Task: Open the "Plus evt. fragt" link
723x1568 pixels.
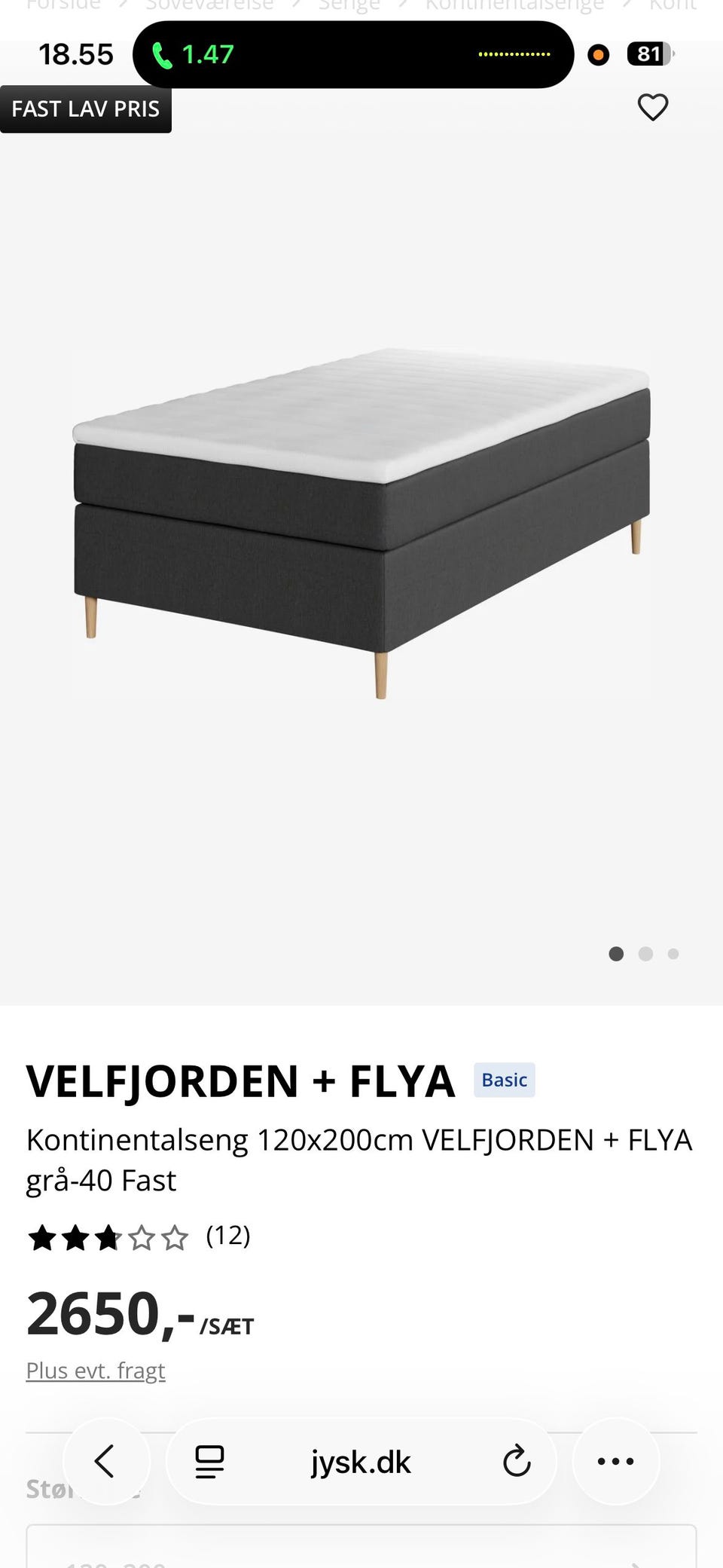Action: click(x=96, y=1371)
